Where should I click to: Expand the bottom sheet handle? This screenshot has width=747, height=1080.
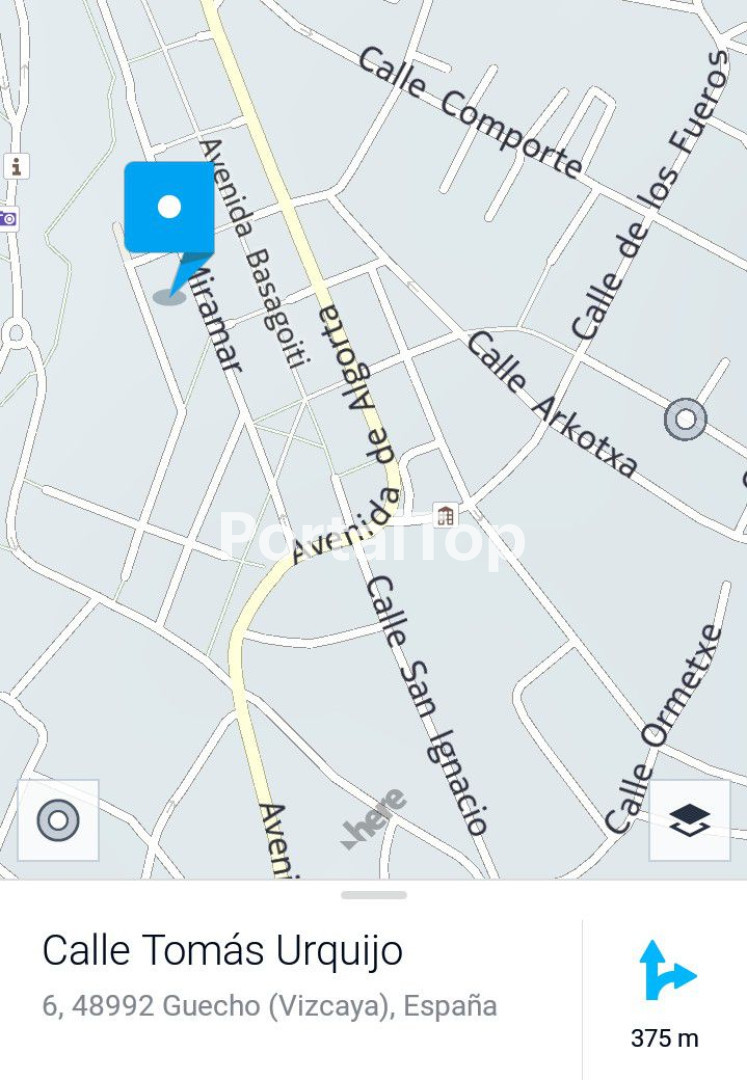(374, 895)
